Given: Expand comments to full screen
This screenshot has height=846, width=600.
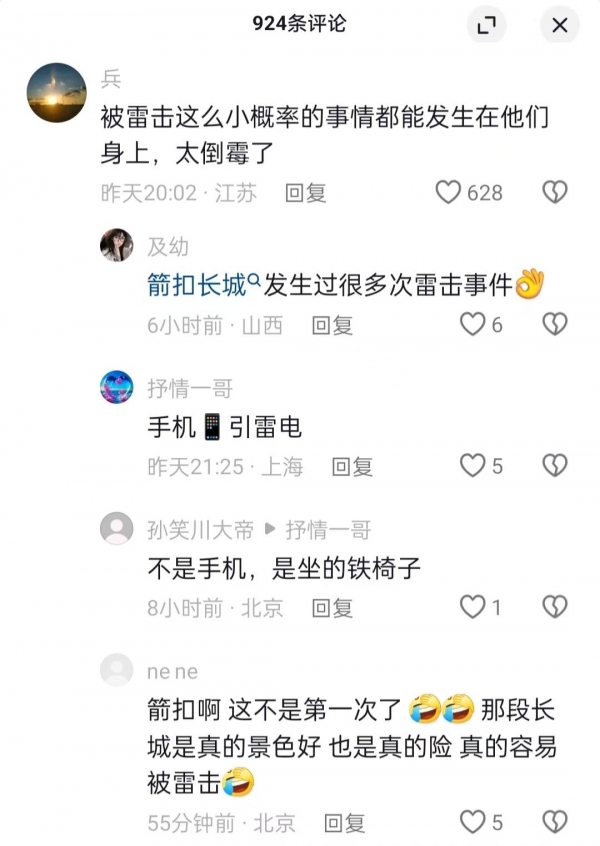Looking at the screenshot, I should click(x=486, y=26).
